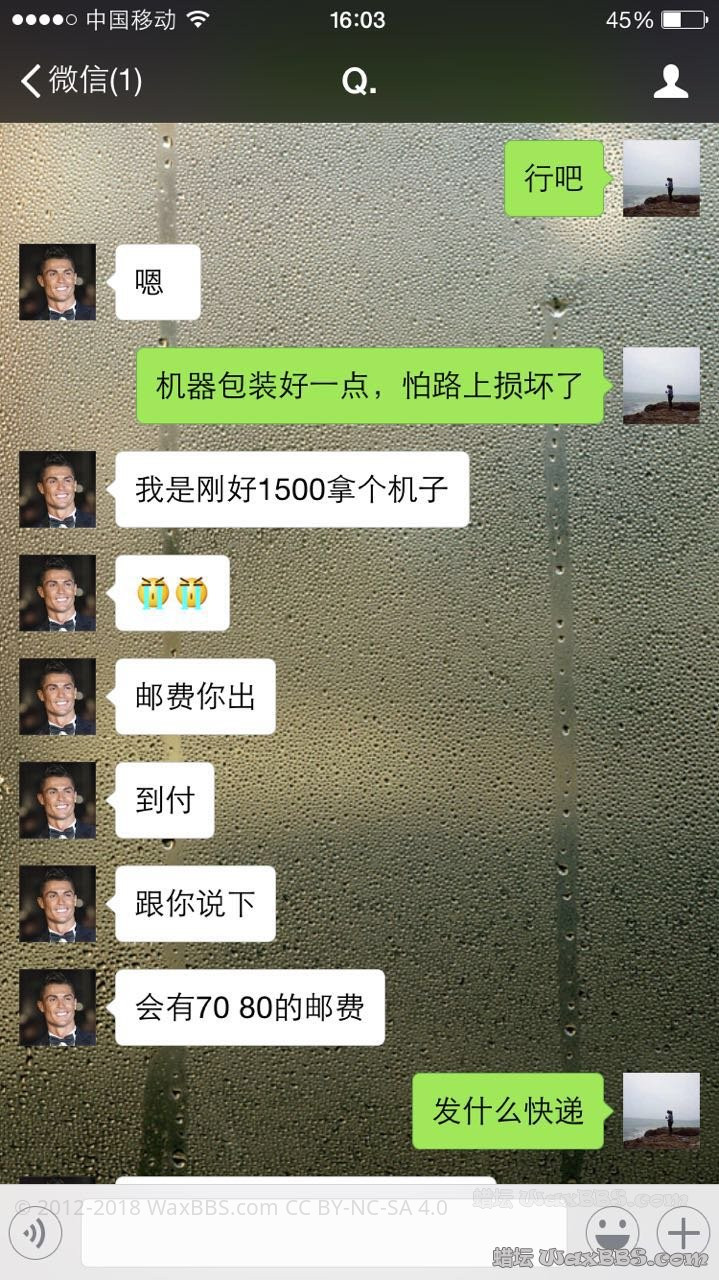The width and height of the screenshot is (719, 1280).
Task: Open chat details via the person icon
Action: [x=670, y=81]
